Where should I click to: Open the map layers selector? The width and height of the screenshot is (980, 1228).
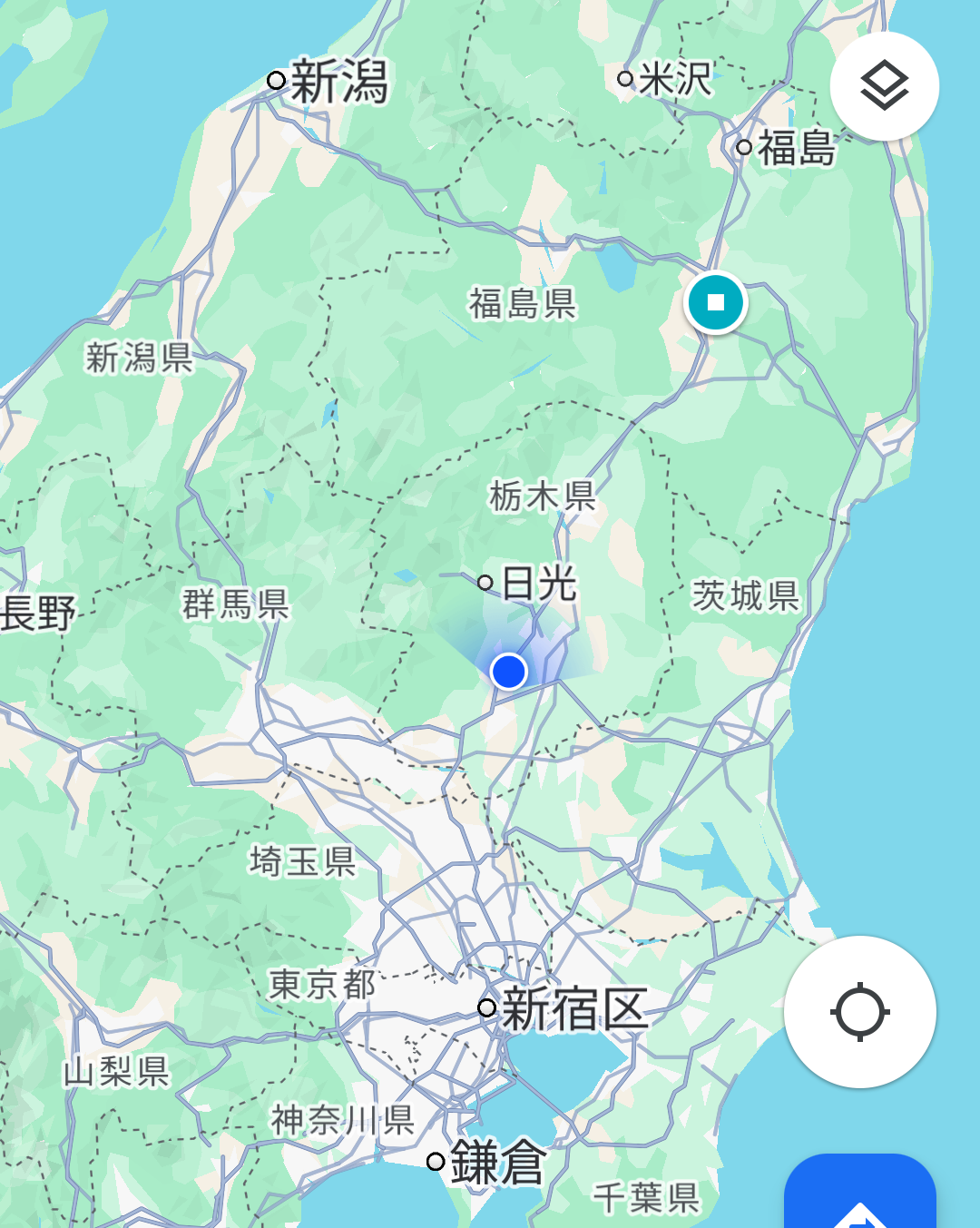click(x=884, y=86)
